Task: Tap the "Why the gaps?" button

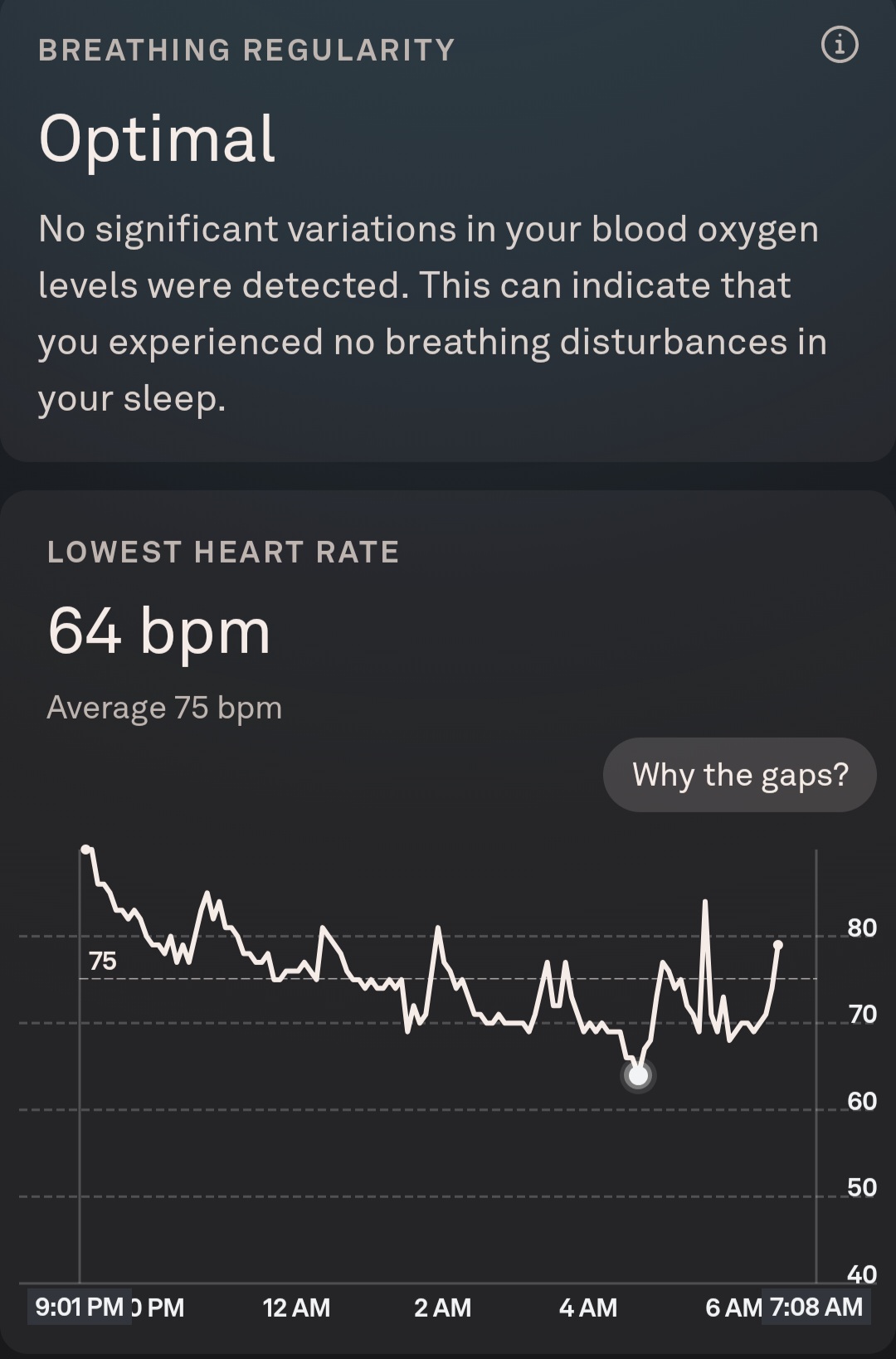Action: coord(739,775)
